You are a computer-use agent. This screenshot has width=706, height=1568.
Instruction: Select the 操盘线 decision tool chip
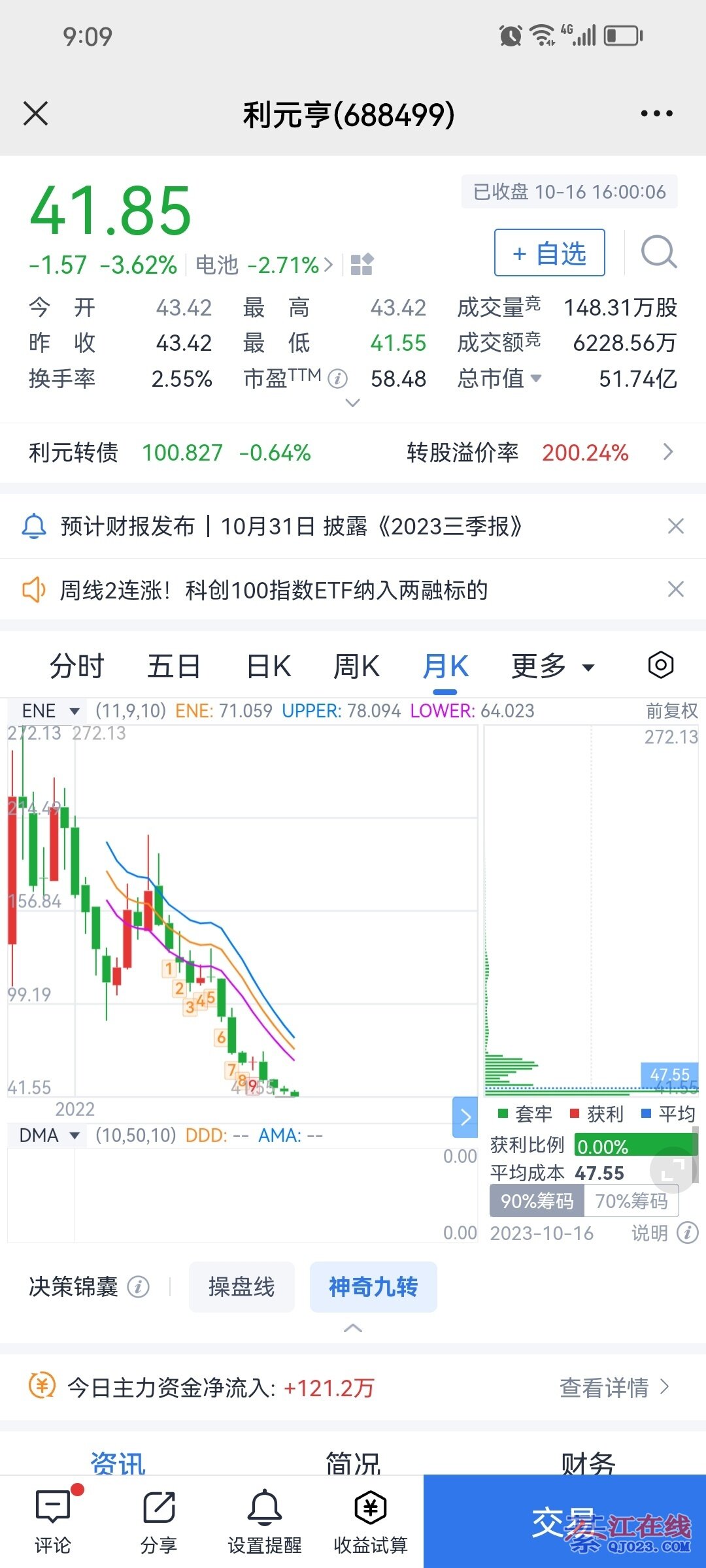point(241,1287)
